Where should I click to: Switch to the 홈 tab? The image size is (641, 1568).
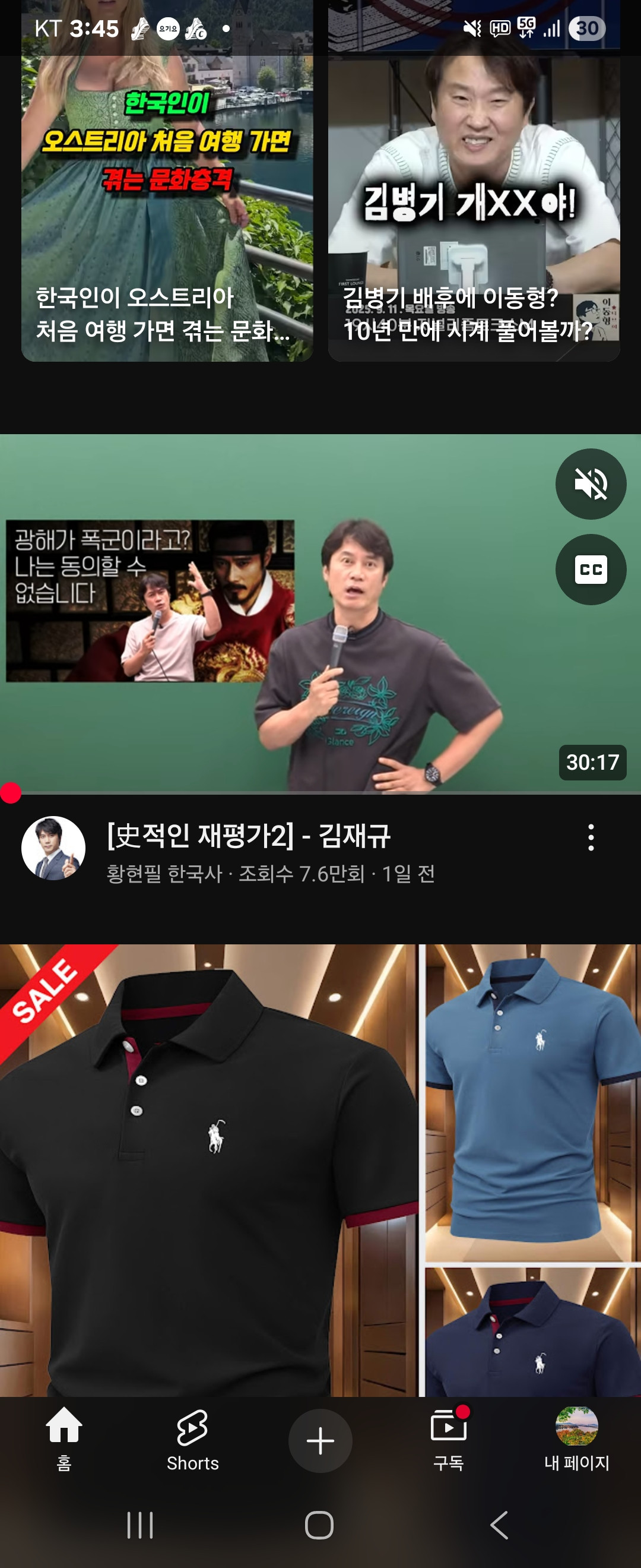64,1440
